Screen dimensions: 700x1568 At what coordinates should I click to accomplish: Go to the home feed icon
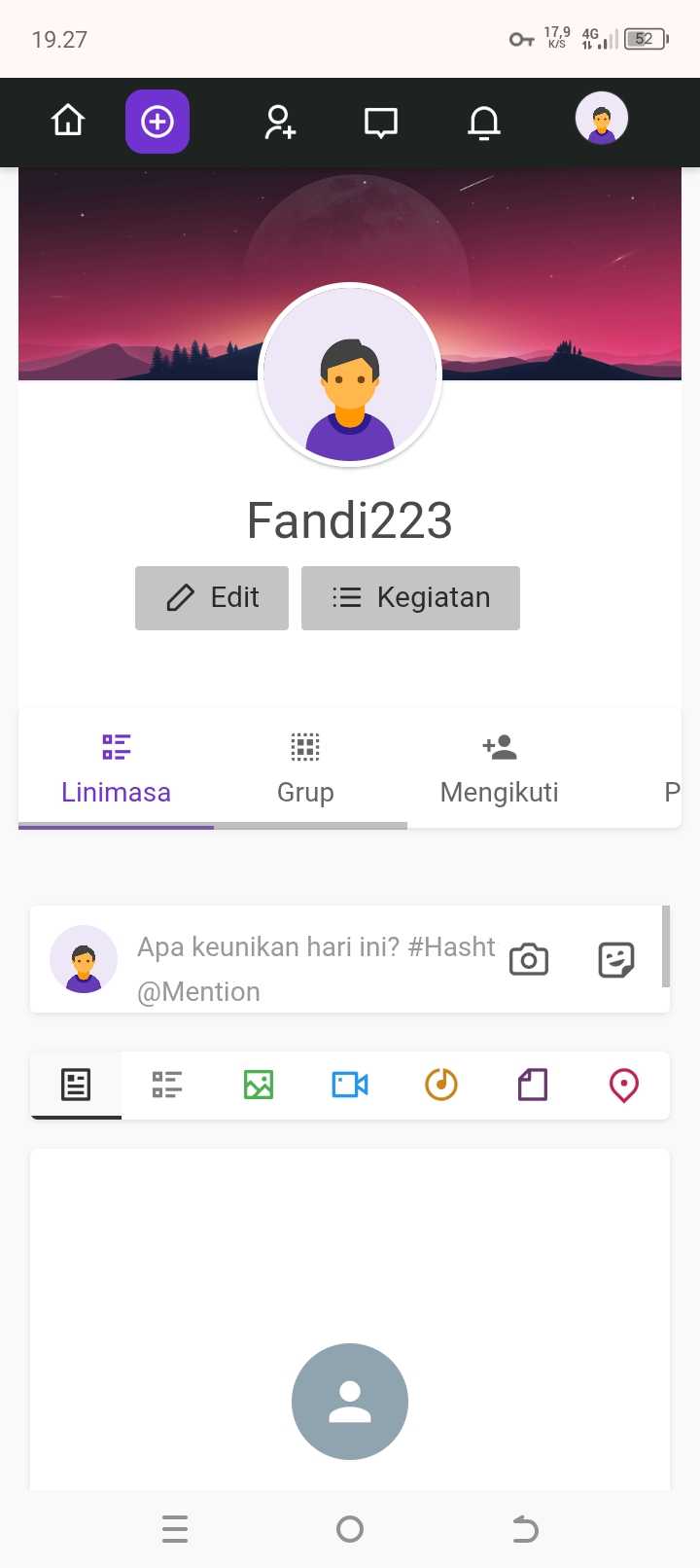68,122
